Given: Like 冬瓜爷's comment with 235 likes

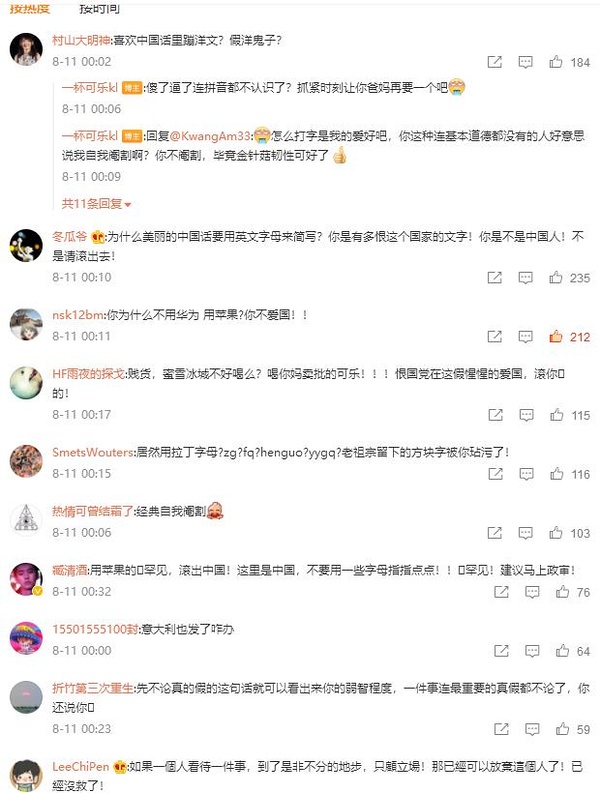Looking at the screenshot, I should click(x=555, y=278).
